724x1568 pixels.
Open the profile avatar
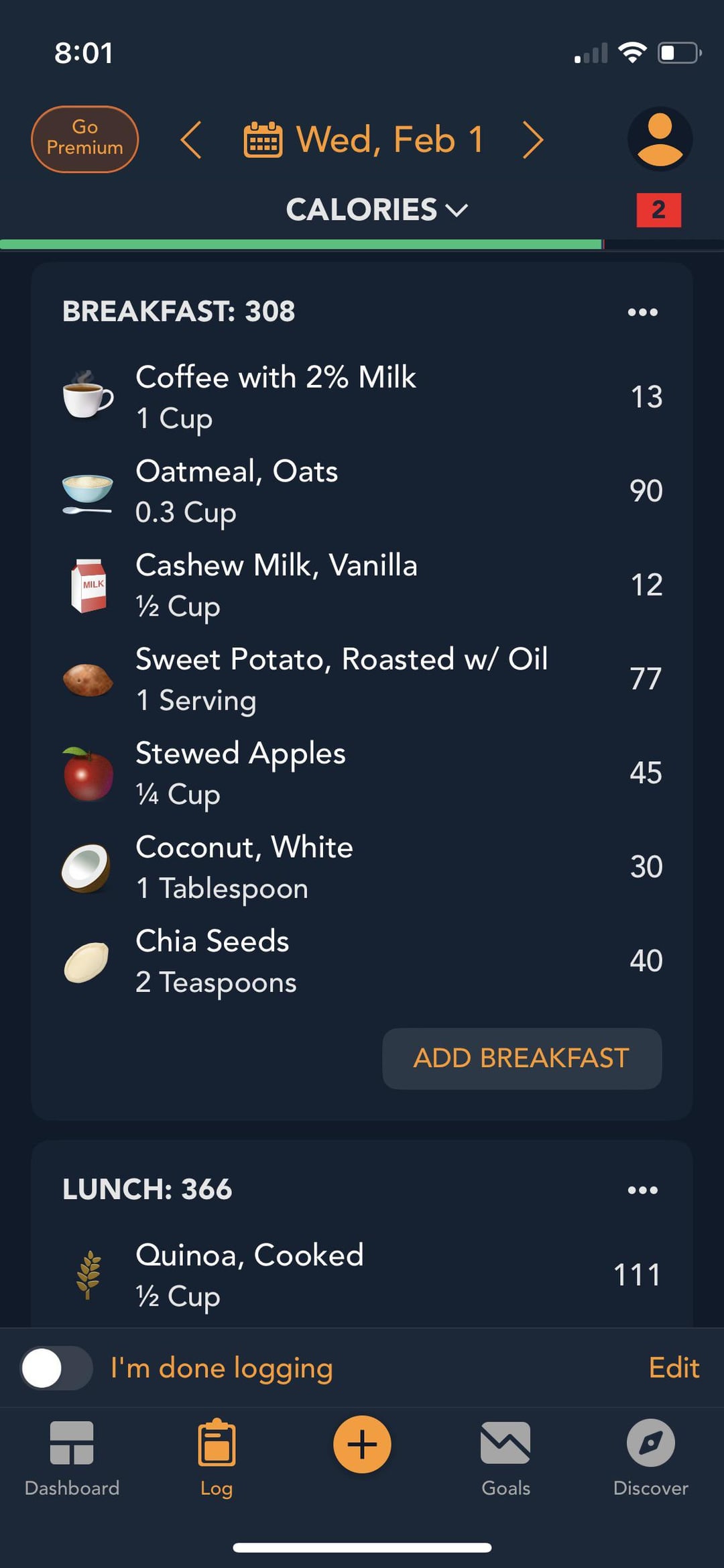point(660,139)
